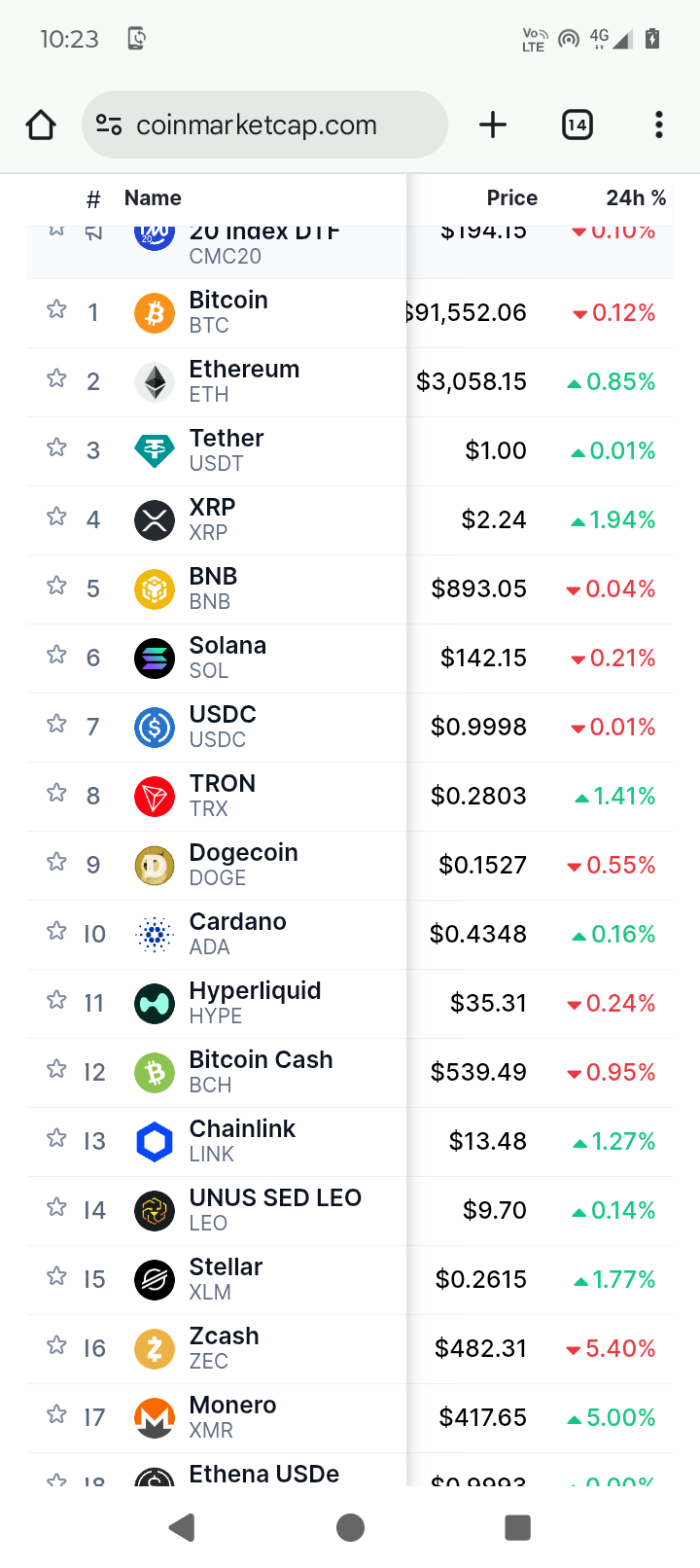Favorite Chainlink using its star

[x=56, y=1138]
